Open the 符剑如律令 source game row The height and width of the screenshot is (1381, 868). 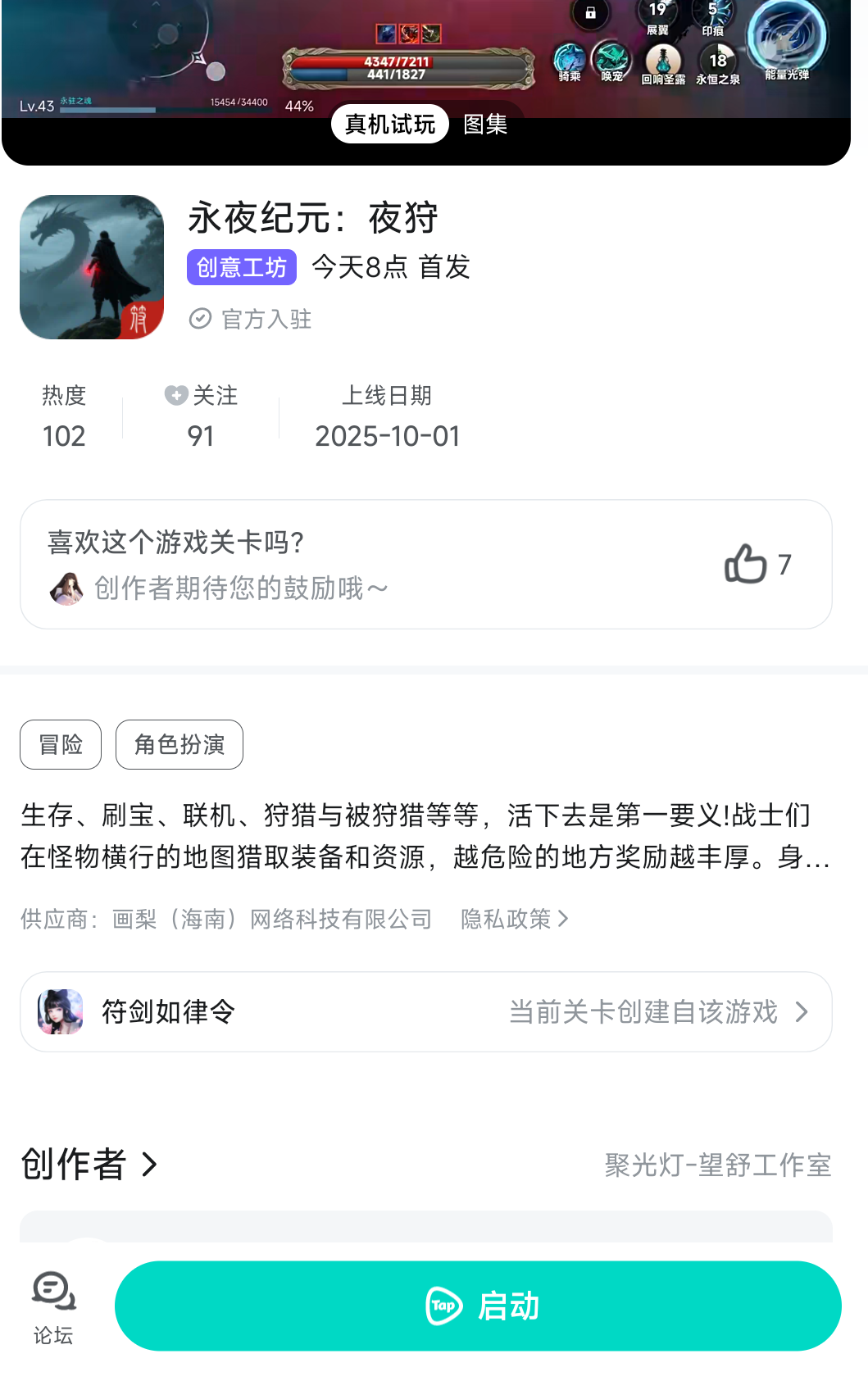(x=426, y=1011)
